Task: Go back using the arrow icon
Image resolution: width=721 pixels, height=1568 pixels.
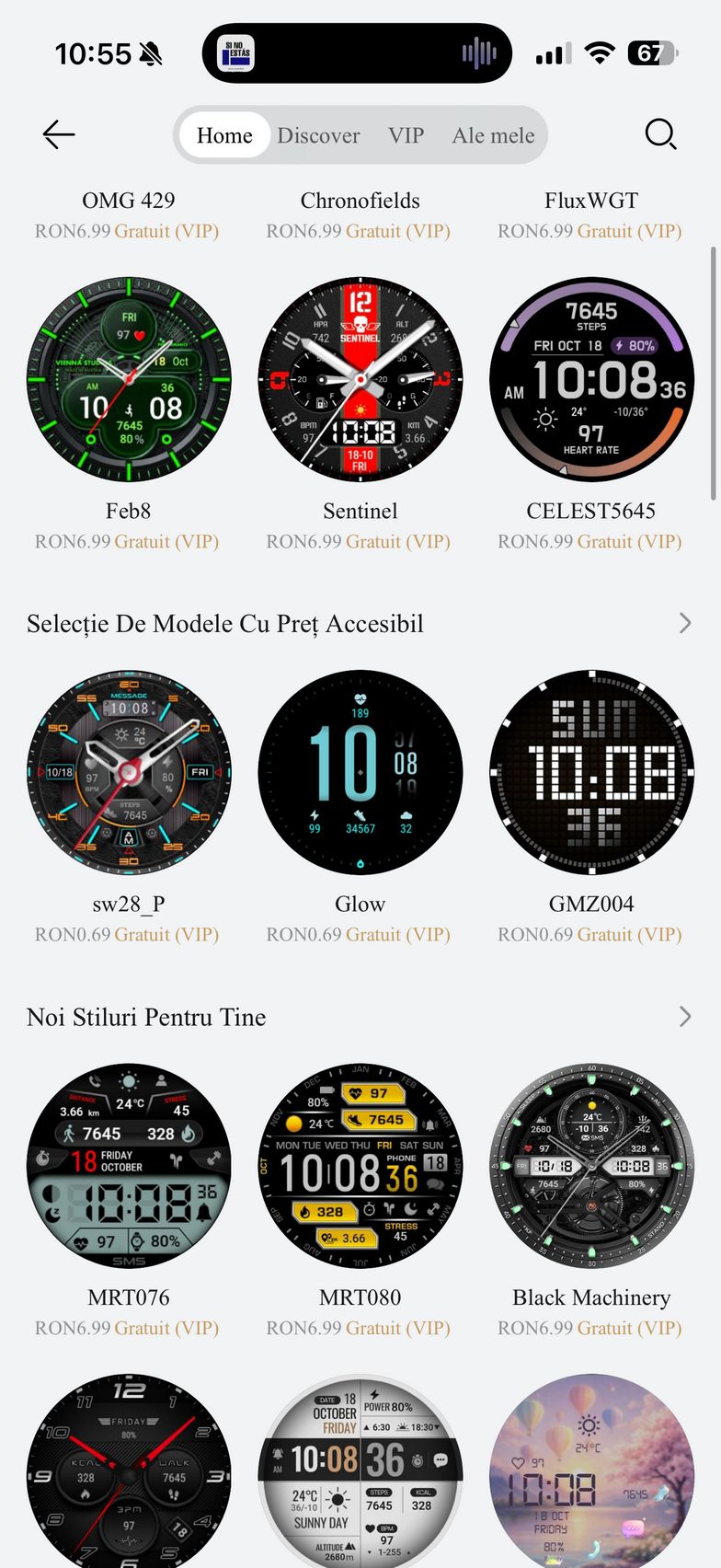Action: click(59, 135)
